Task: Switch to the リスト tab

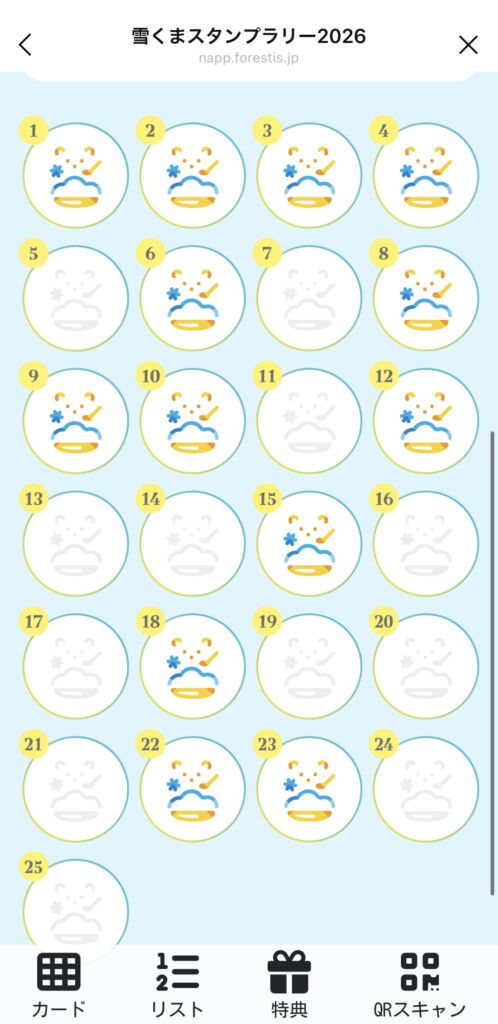Action: 177,985
